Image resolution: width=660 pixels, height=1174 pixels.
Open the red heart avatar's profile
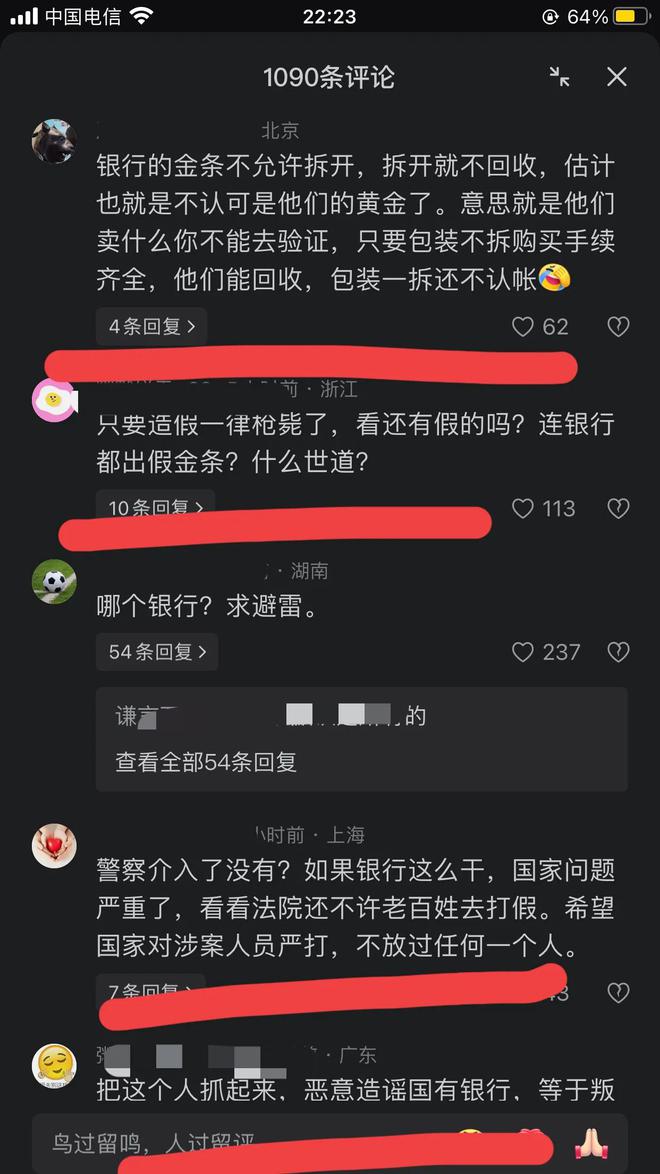coord(54,846)
